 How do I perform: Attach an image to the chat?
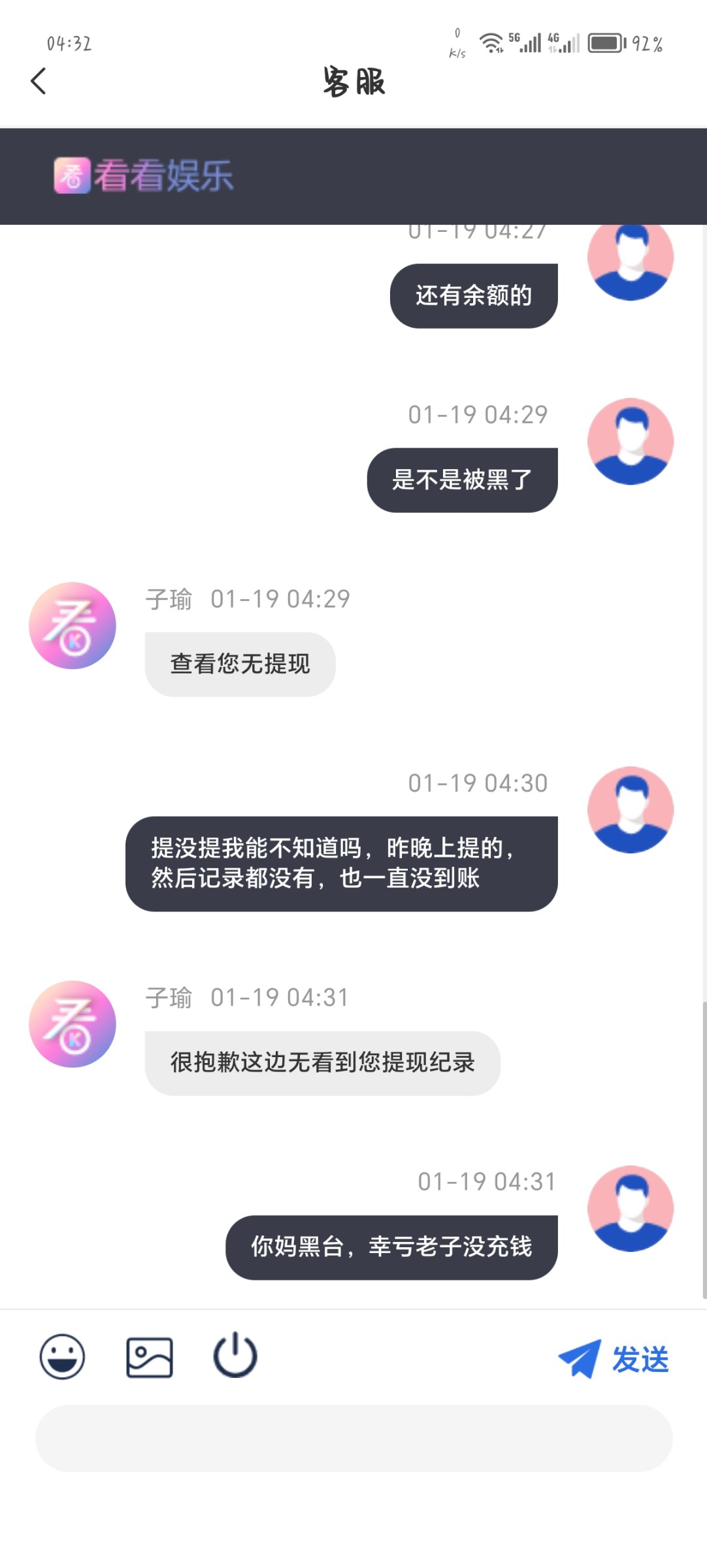[150, 1357]
